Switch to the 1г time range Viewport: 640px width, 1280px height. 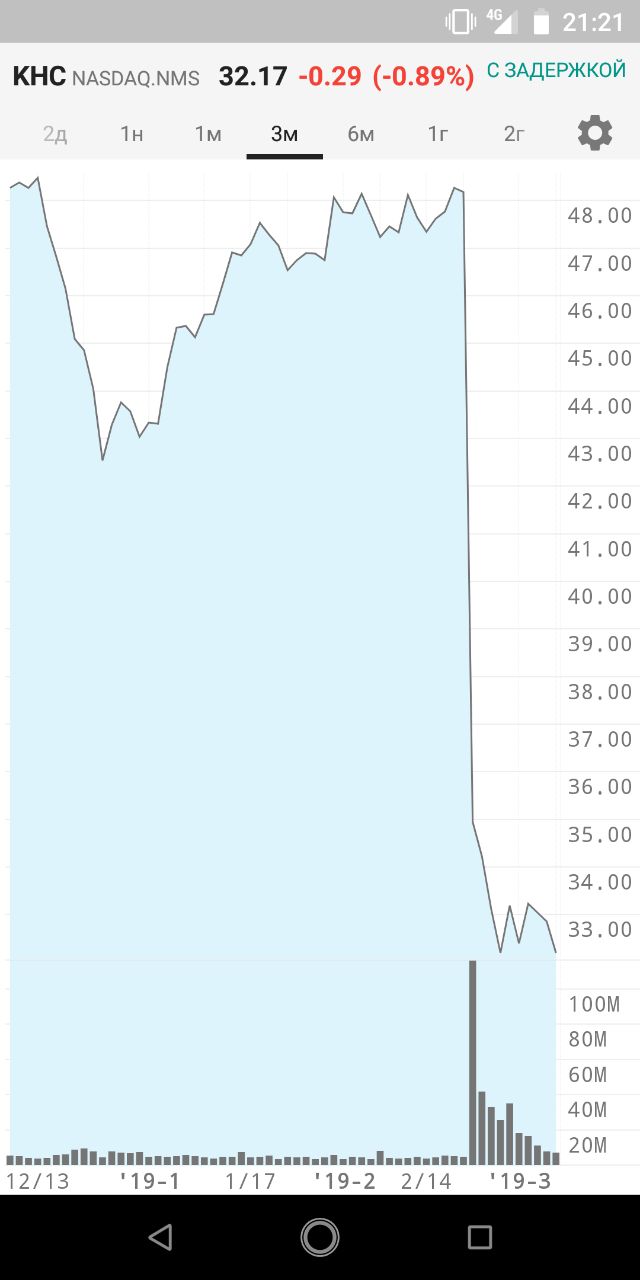tap(437, 134)
